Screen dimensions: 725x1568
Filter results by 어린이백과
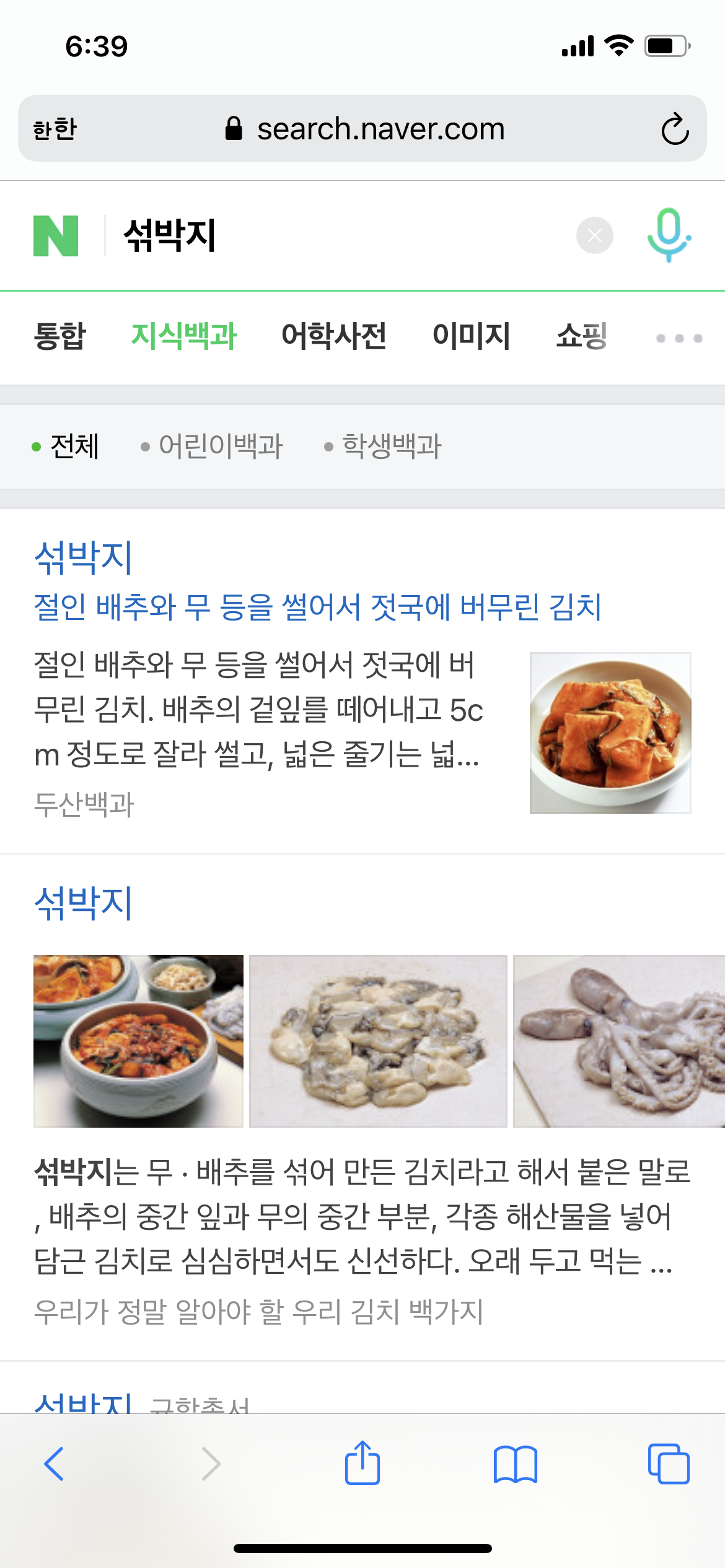click(x=220, y=446)
